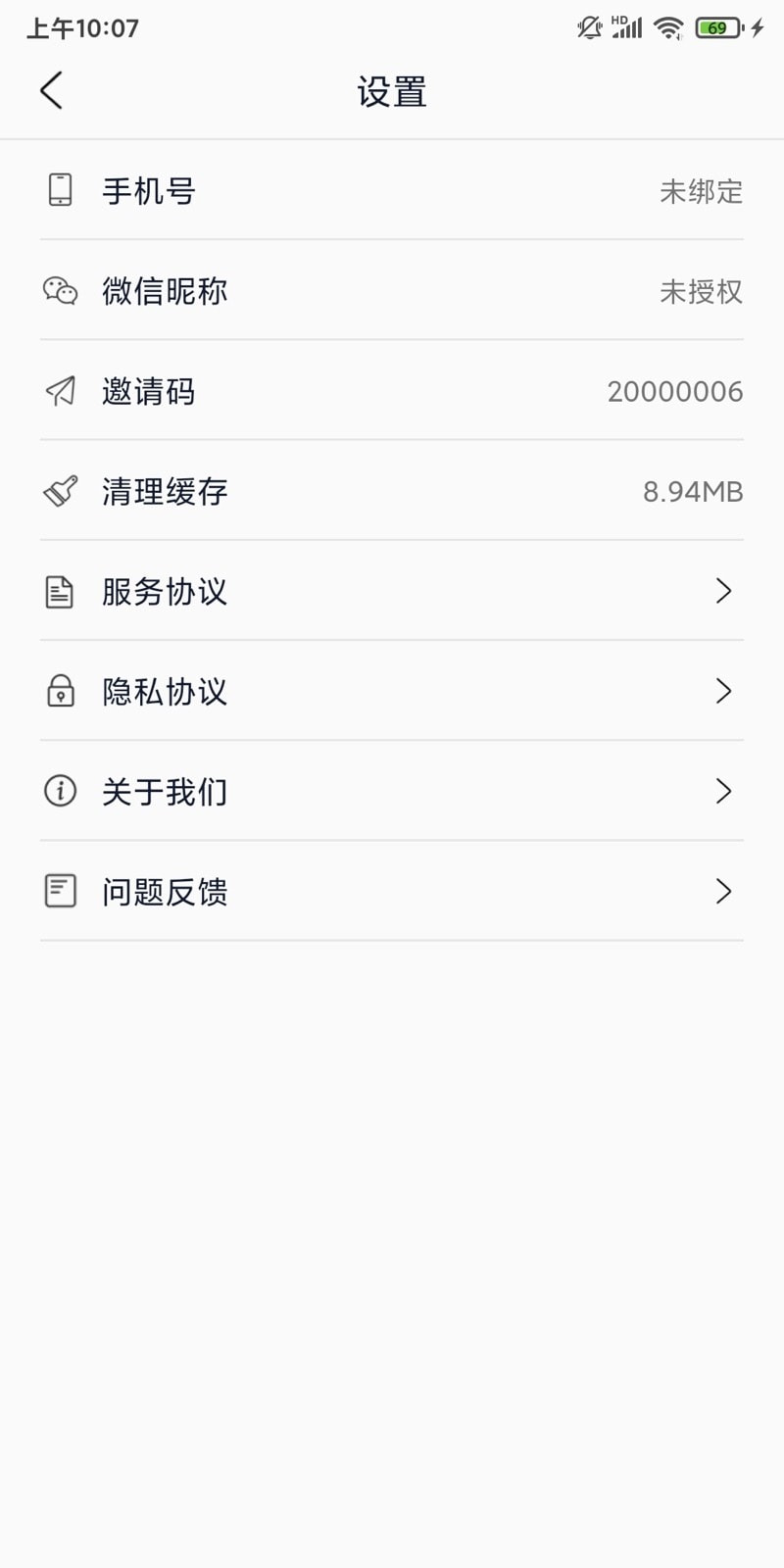Open 关于我们 using its chevron
The width and height of the screenshot is (784, 1568).
click(x=723, y=791)
